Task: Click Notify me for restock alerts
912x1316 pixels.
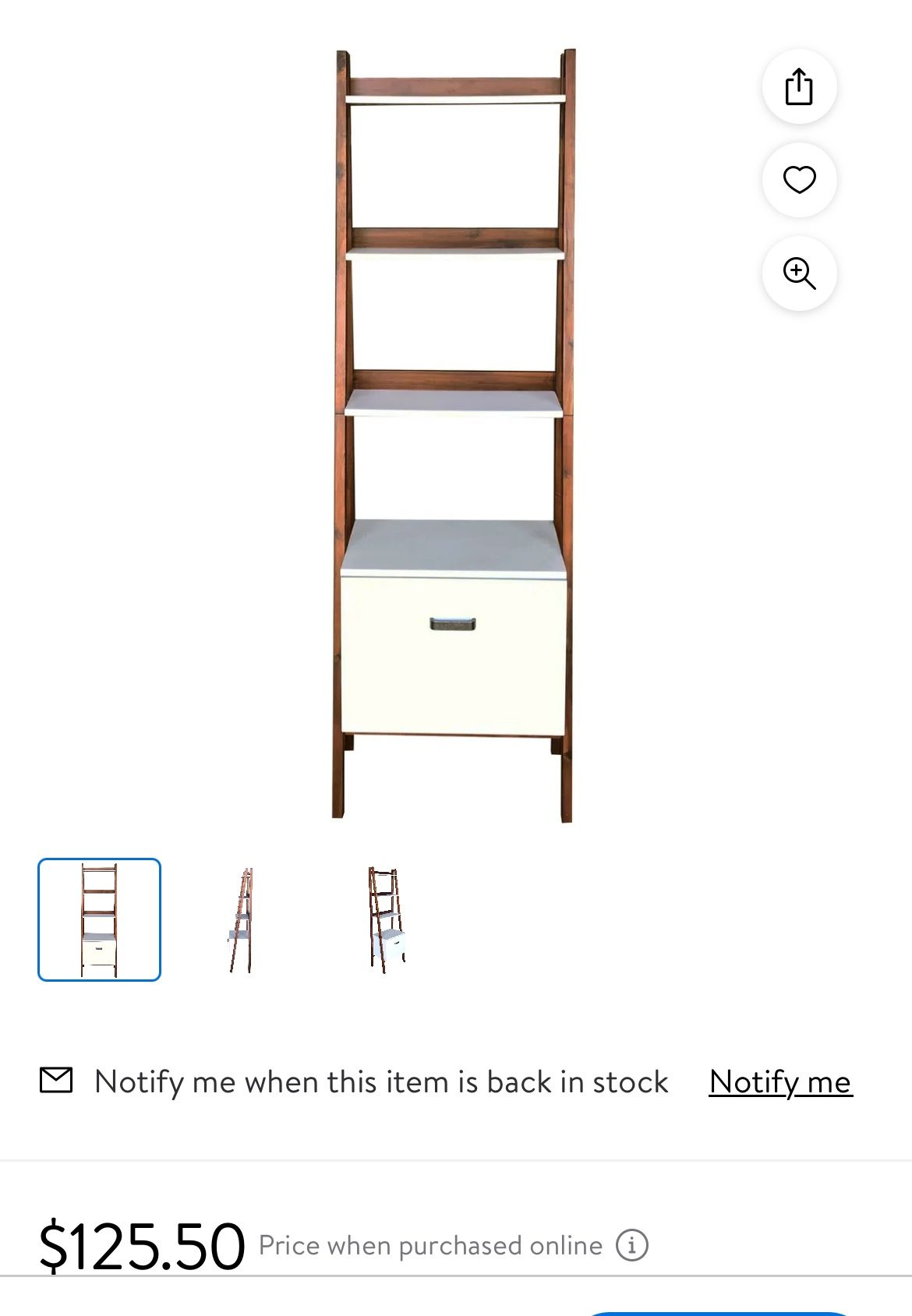Action: coord(779,1080)
